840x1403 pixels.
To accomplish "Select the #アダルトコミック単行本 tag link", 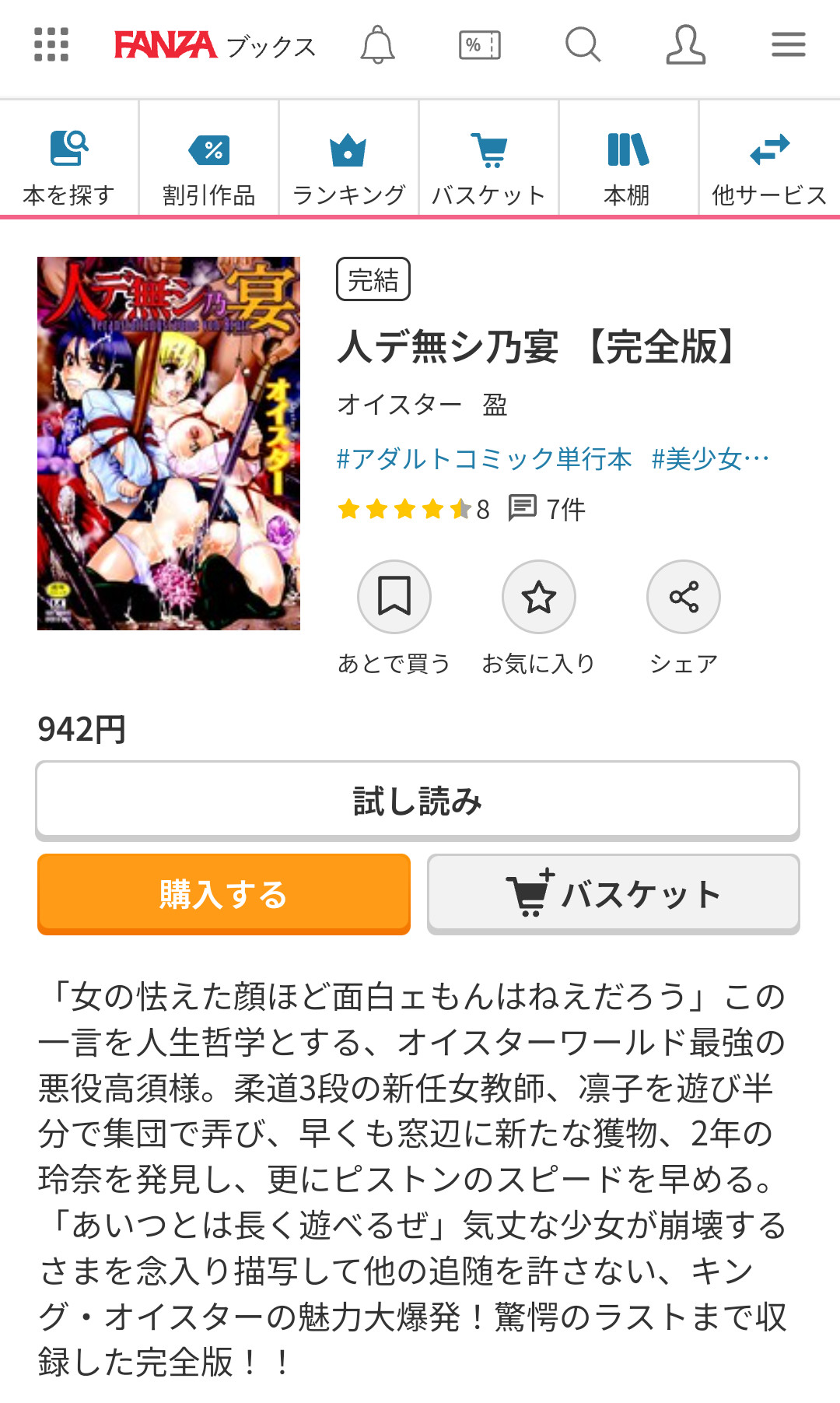I will (x=483, y=459).
